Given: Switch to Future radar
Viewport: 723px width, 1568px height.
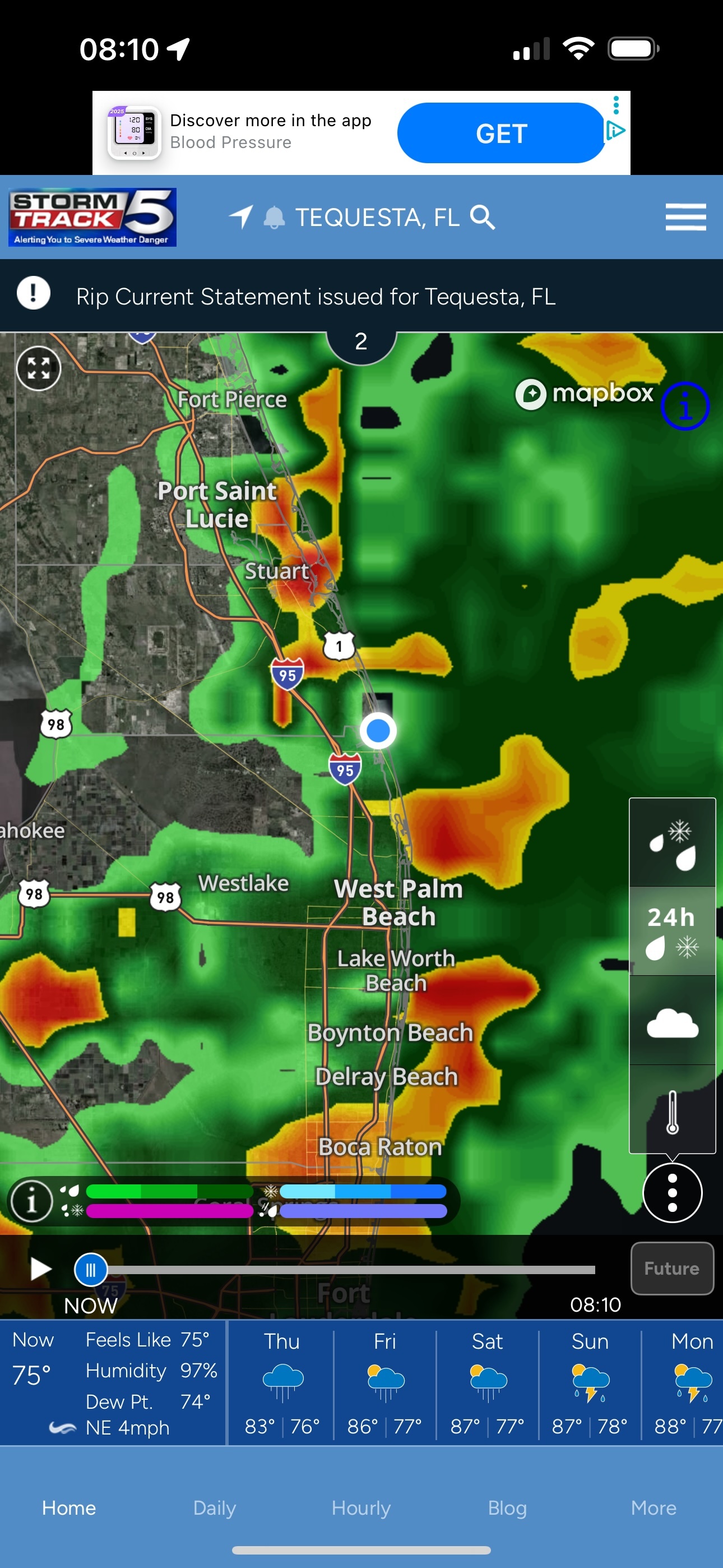Looking at the screenshot, I should click(671, 1269).
